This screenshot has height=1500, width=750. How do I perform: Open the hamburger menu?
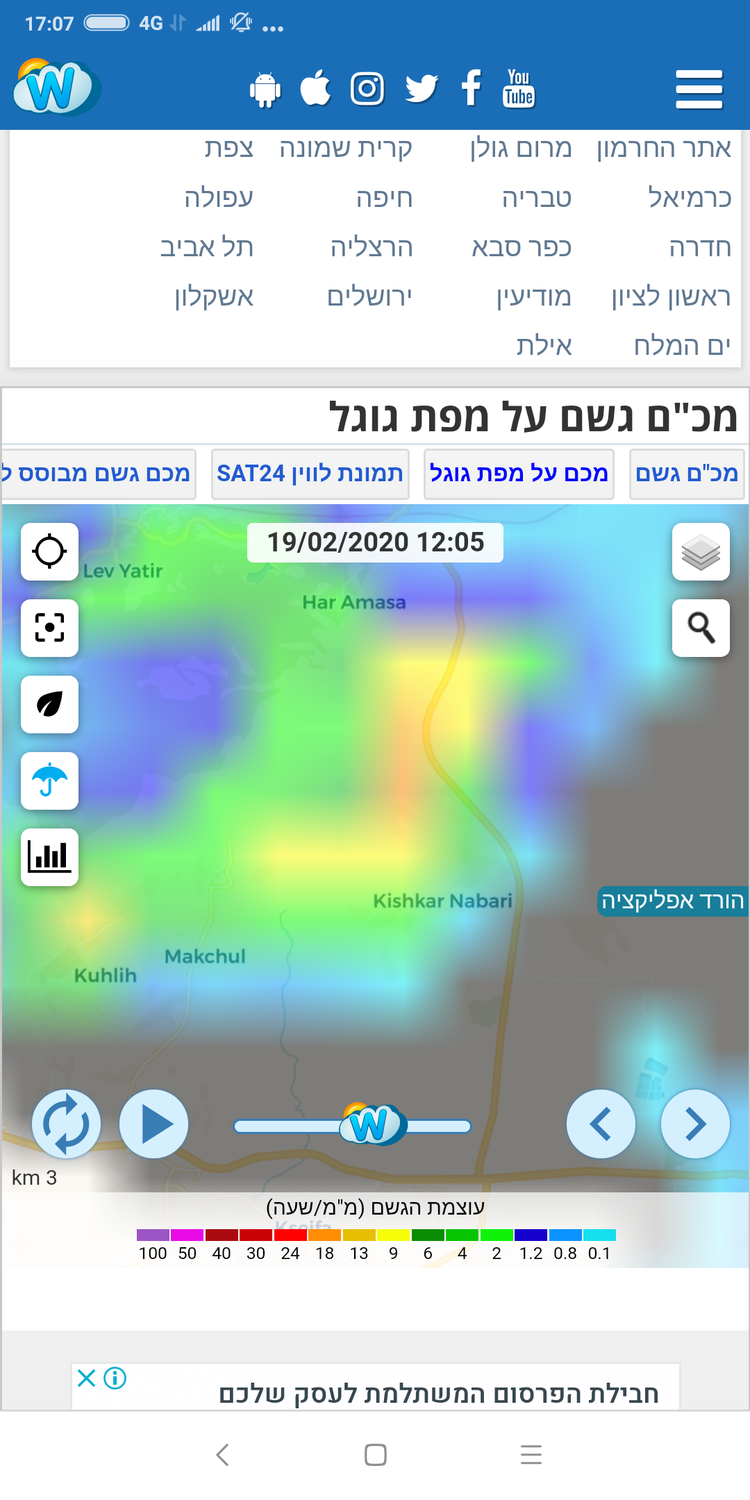699,90
